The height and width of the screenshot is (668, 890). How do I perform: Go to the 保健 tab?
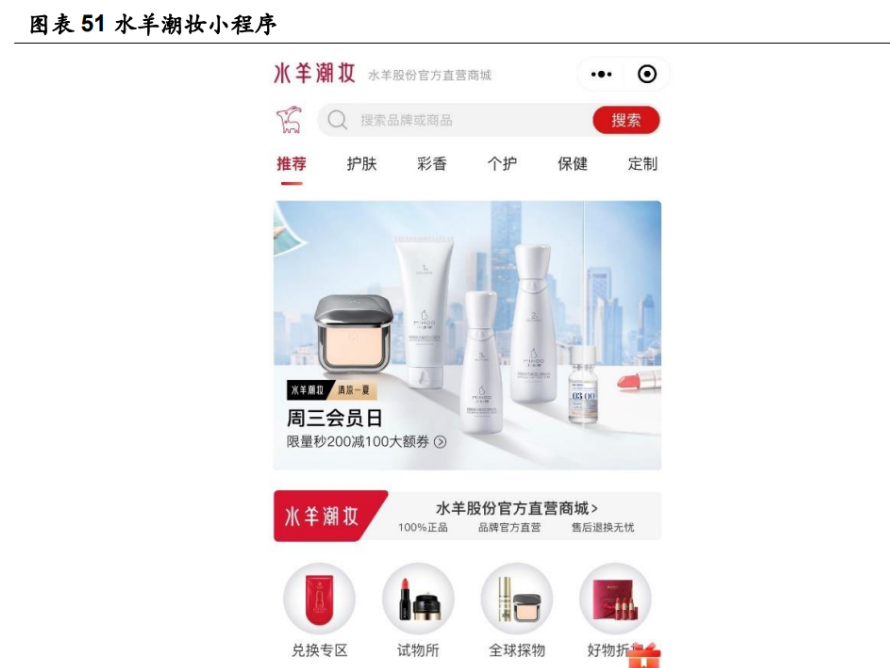point(572,164)
